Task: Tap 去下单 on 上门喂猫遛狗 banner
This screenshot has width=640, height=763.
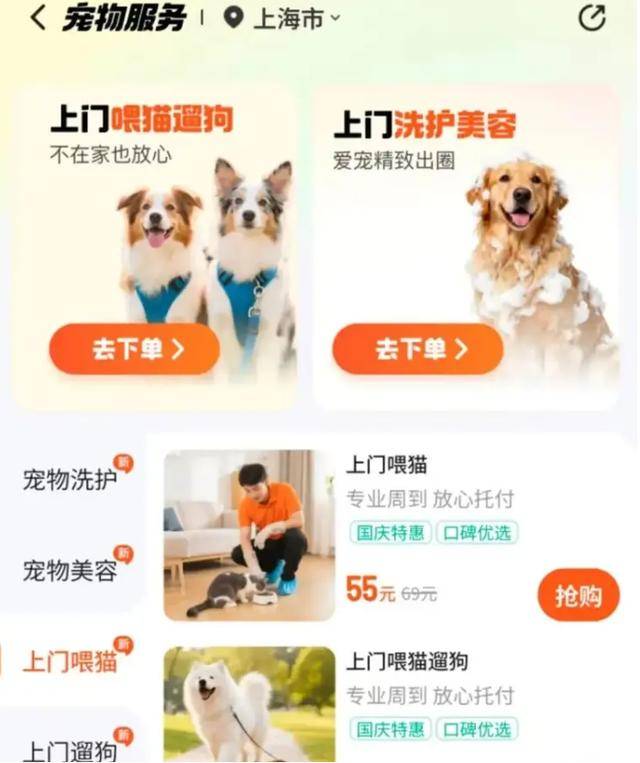Action: (x=134, y=349)
